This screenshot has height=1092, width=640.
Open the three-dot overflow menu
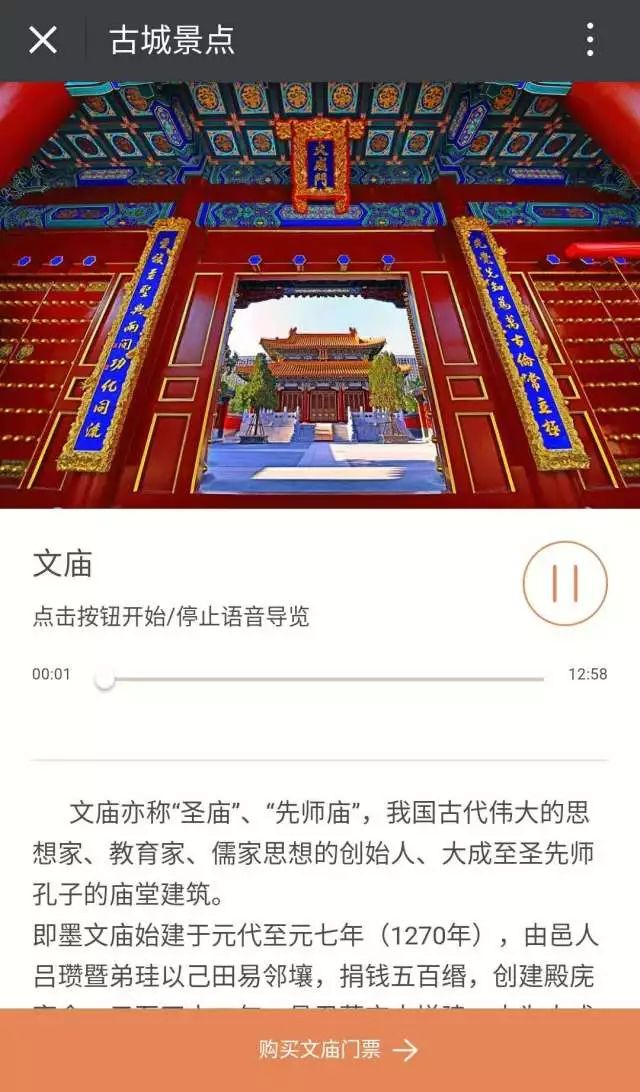pyautogui.click(x=590, y=40)
